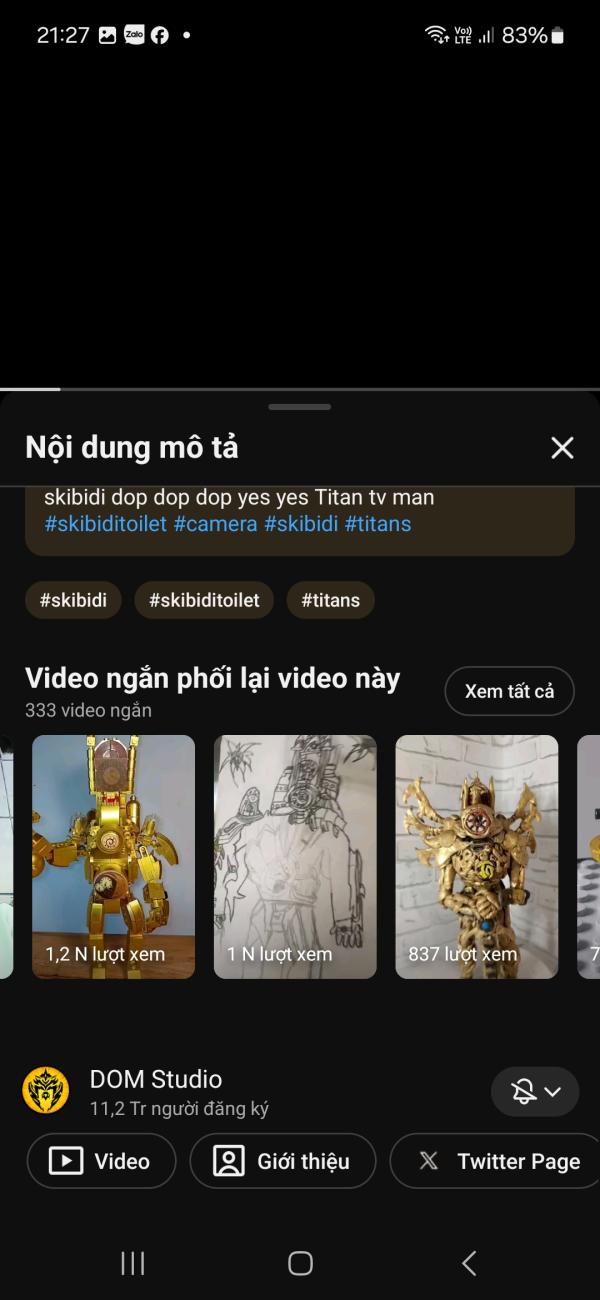Screen dimensions: 600x1300
Task: Tap Xem tất cả button
Action: click(x=509, y=691)
